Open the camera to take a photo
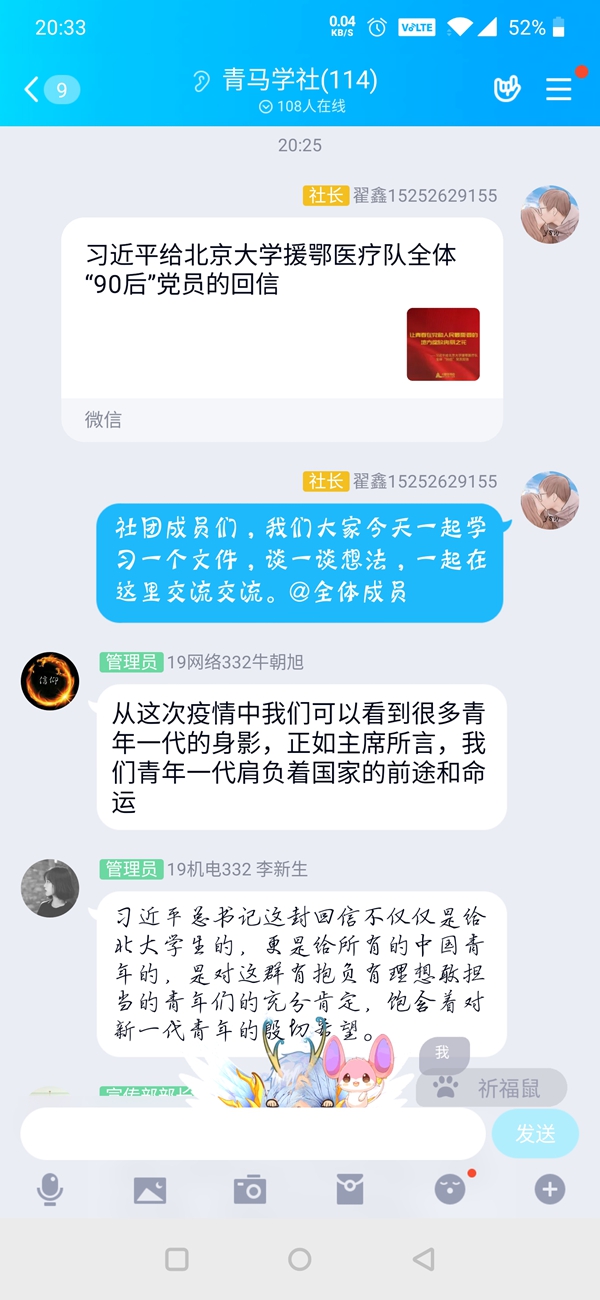The image size is (600, 1300). coord(250,1189)
